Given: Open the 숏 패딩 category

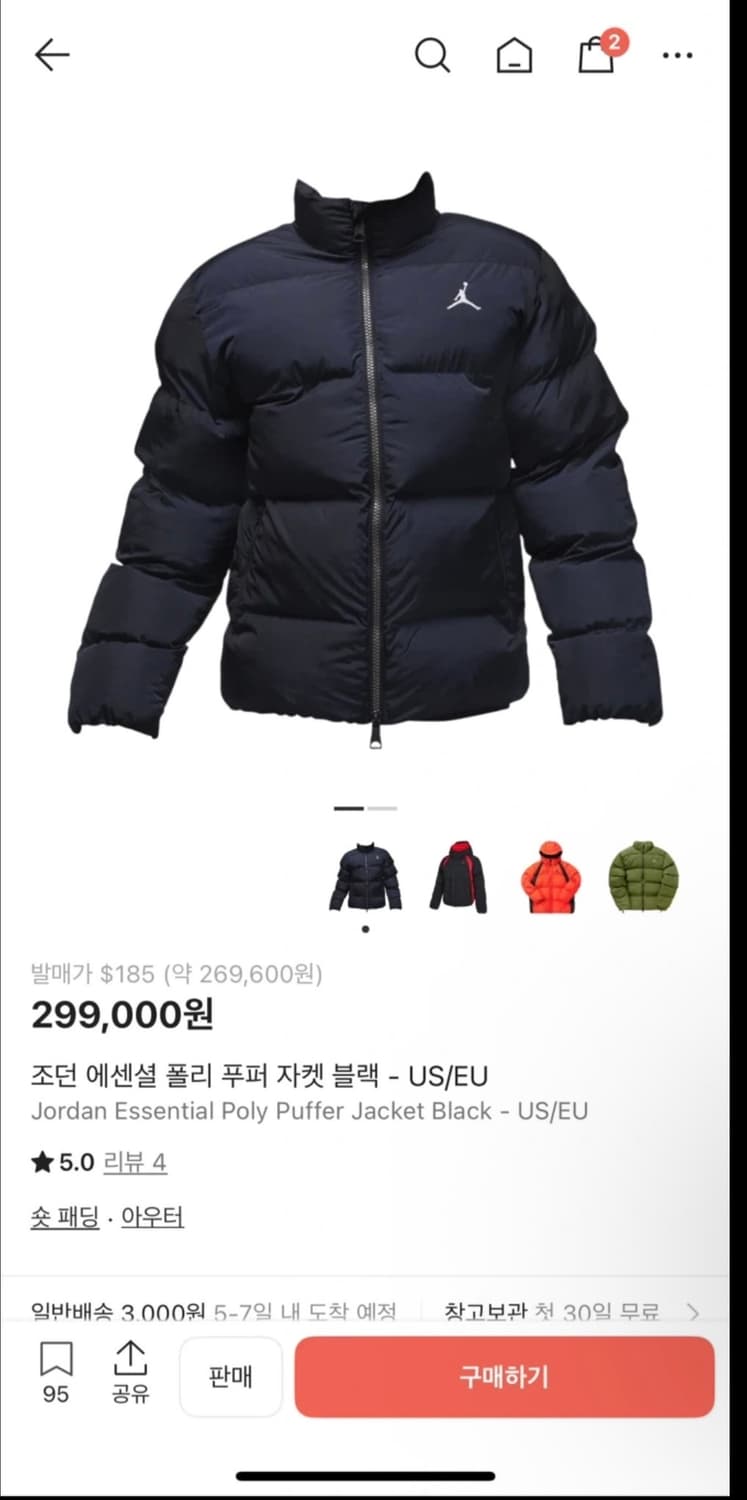Looking at the screenshot, I should click(64, 1216).
